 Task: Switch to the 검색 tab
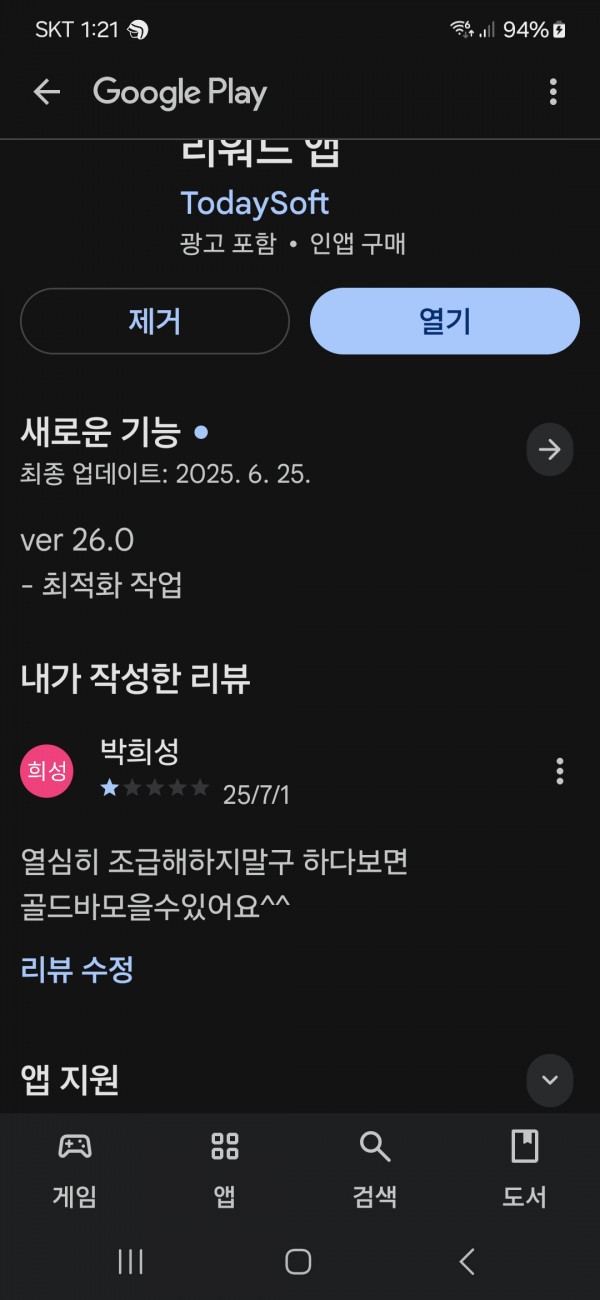pos(375,1168)
